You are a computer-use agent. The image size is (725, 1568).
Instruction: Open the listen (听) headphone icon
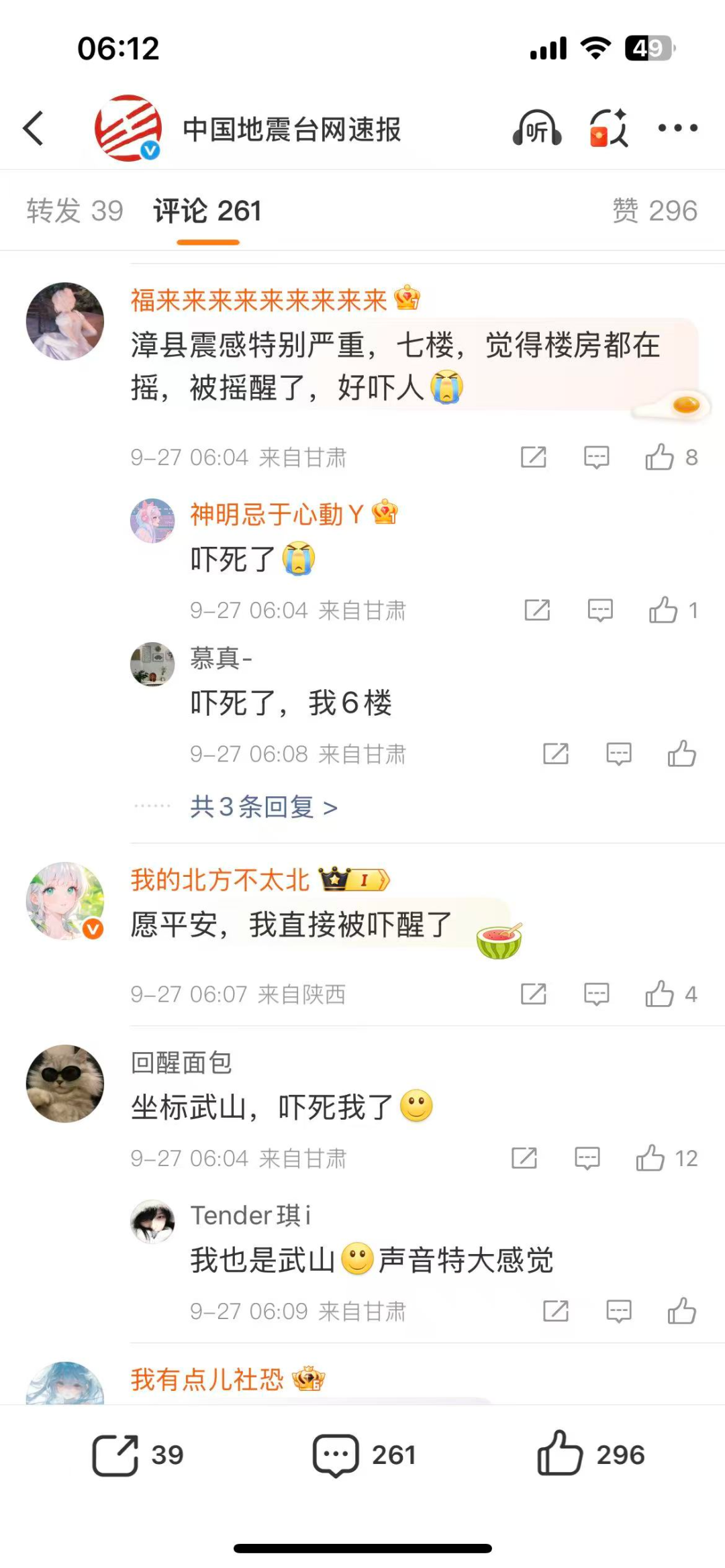click(x=537, y=128)
